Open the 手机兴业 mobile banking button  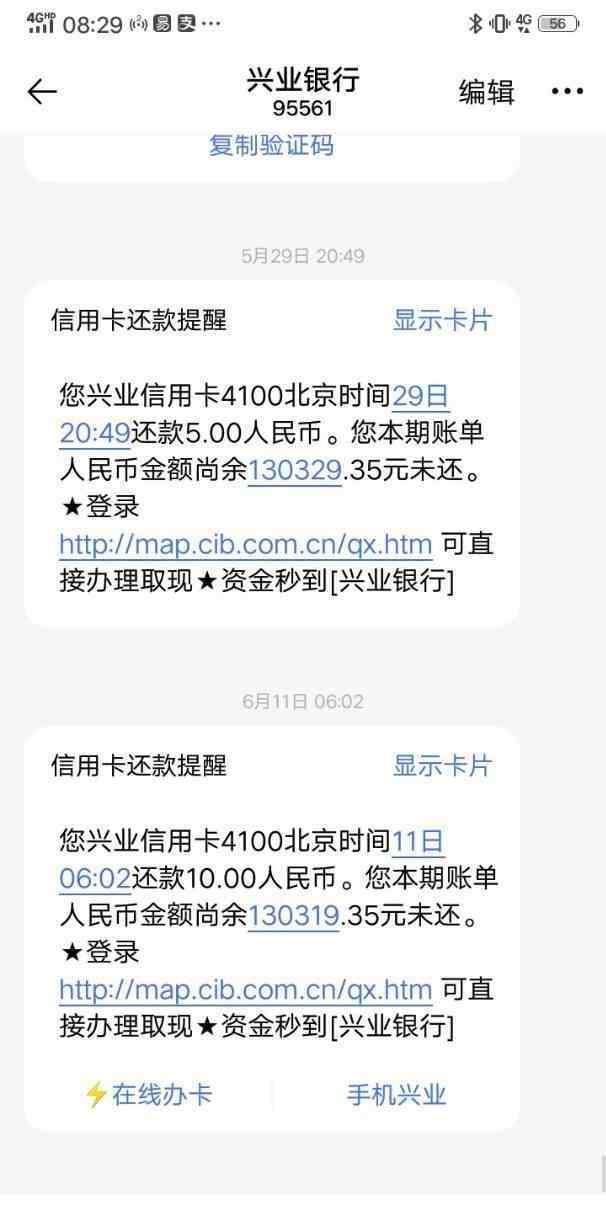coord(396,1095)
